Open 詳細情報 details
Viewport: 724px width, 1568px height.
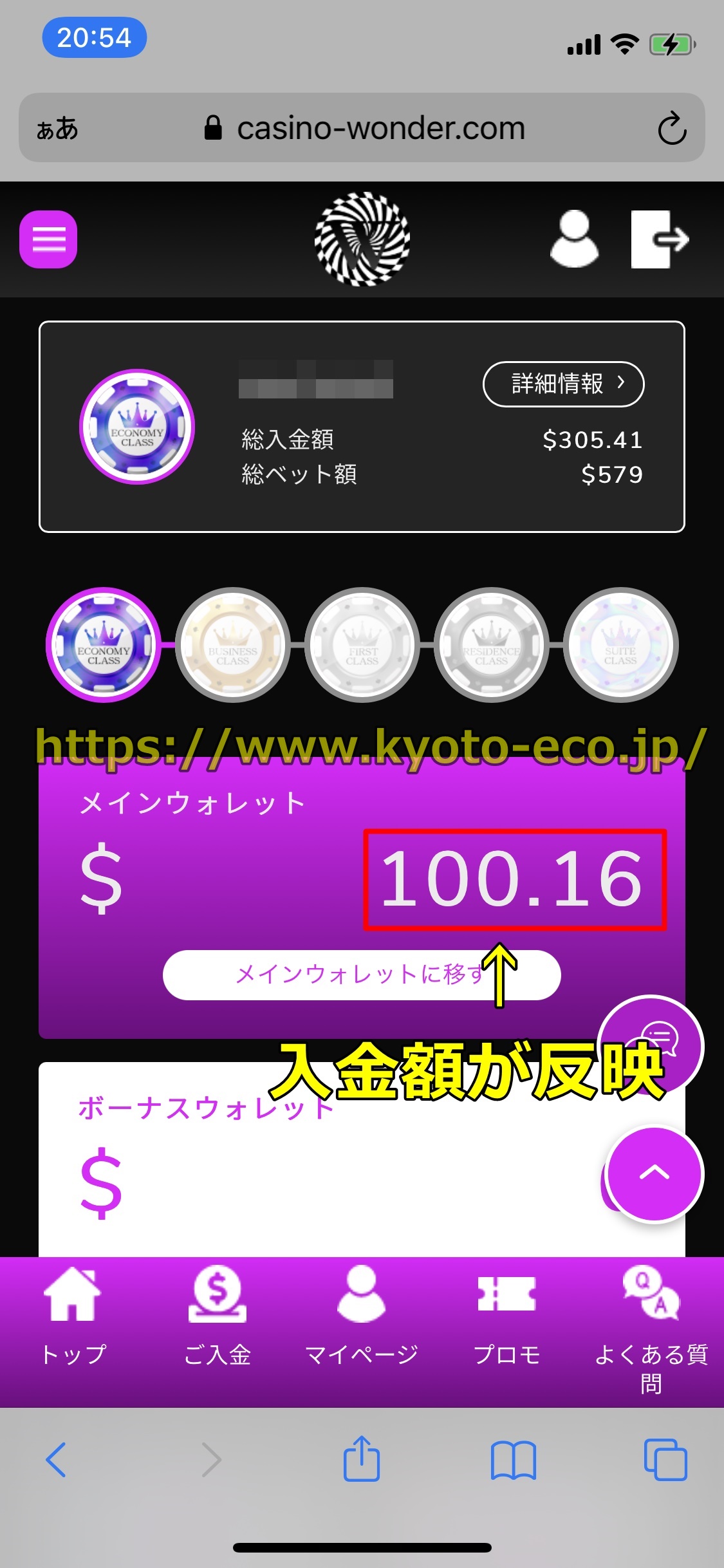point(563,384)
